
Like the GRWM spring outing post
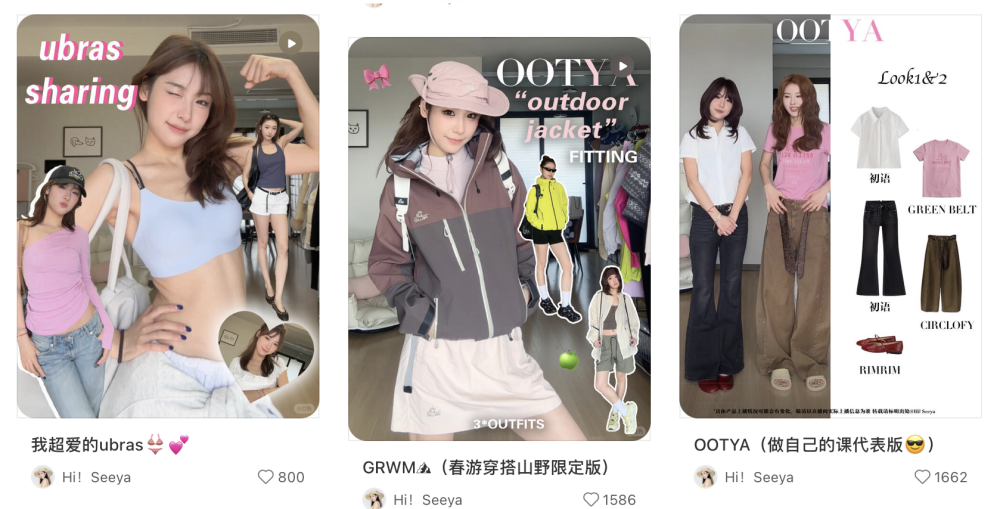pos(591,499)
